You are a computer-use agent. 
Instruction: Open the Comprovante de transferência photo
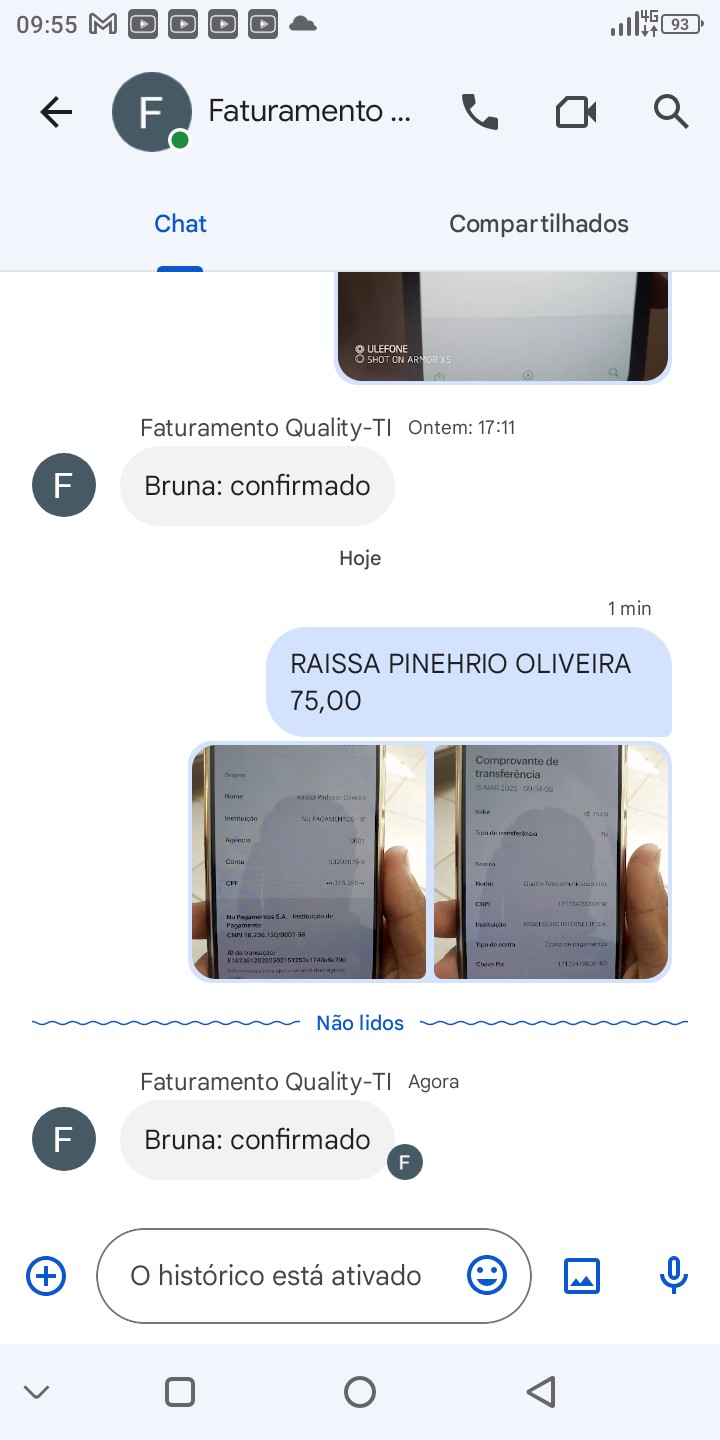point(551,861)
